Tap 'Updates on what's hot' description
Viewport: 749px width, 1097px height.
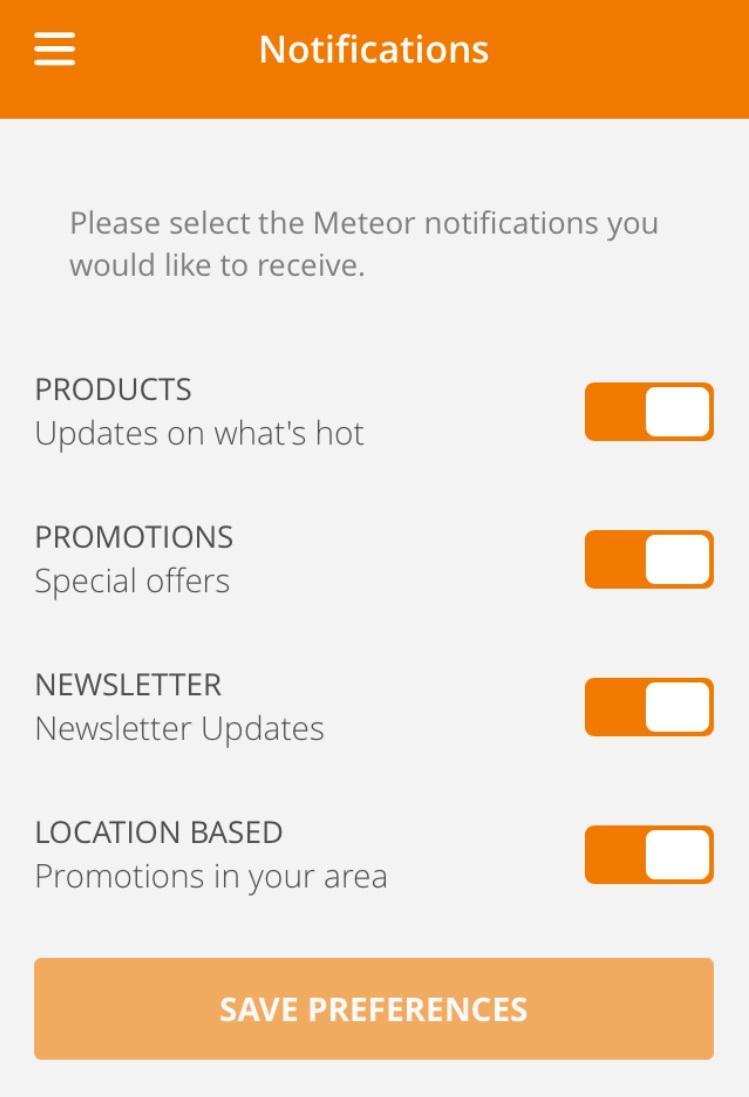200,433
